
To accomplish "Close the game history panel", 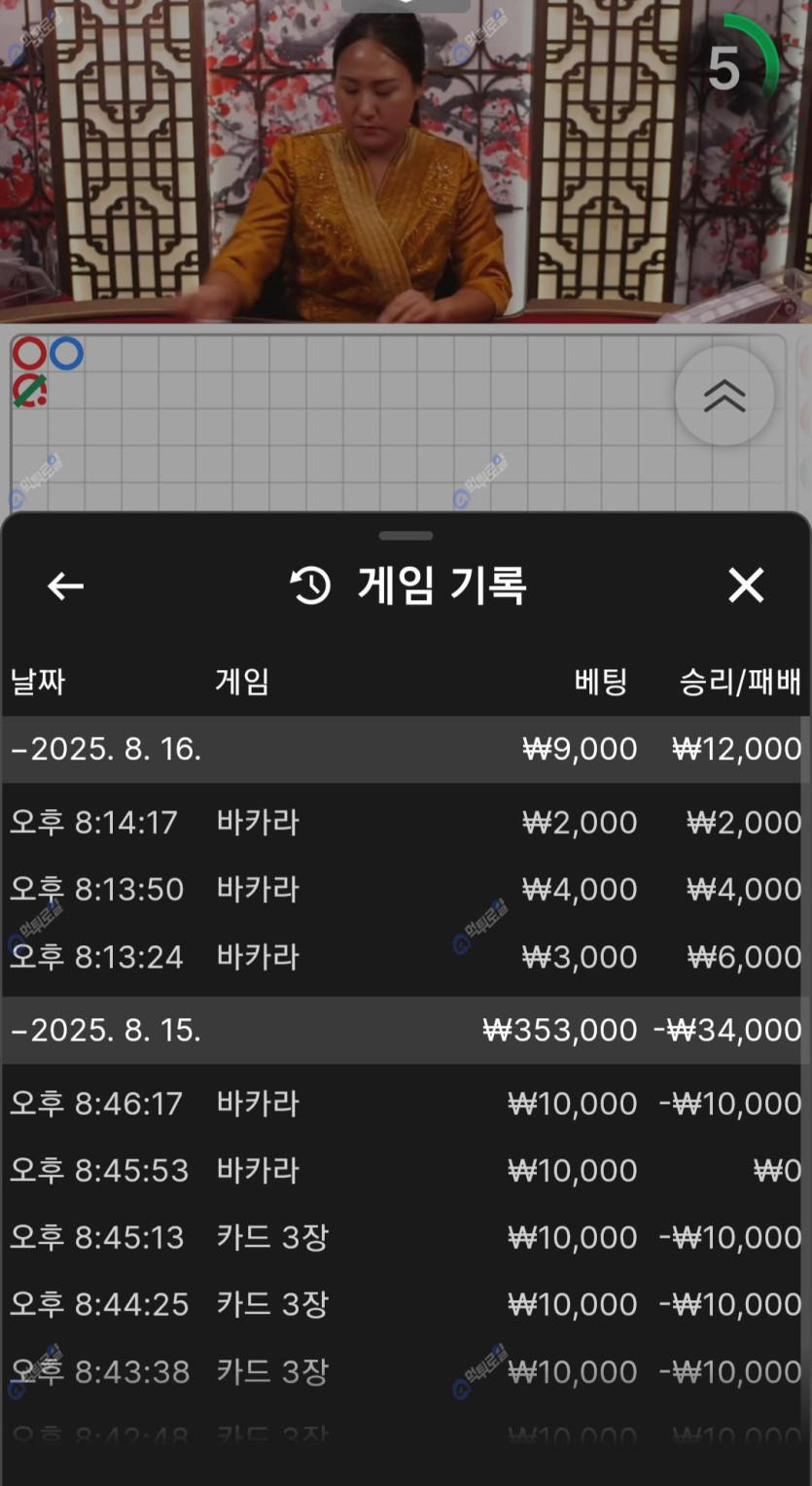I will pos(746,585).
